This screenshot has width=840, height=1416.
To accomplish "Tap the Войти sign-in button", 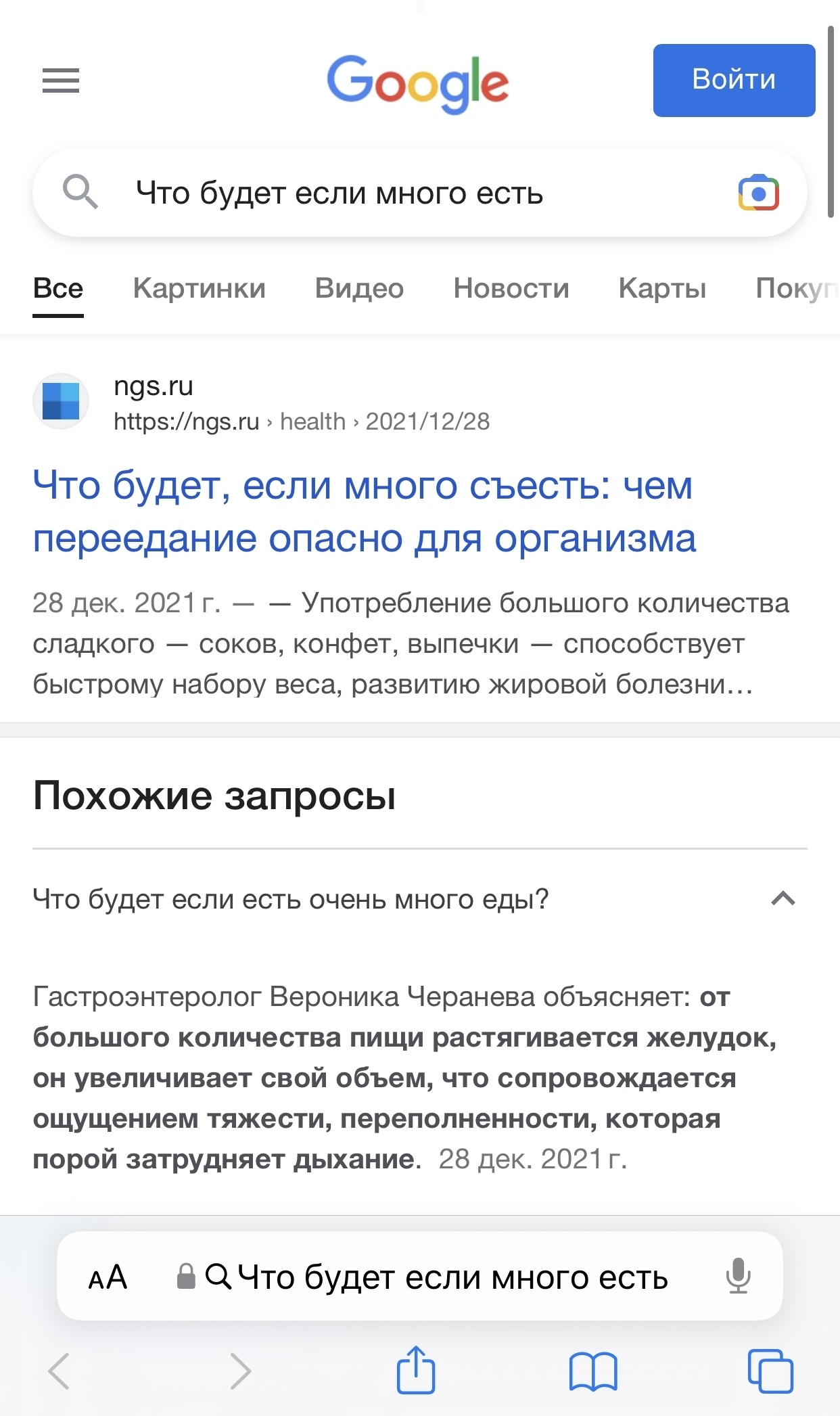I will click(x=734, y=81).
